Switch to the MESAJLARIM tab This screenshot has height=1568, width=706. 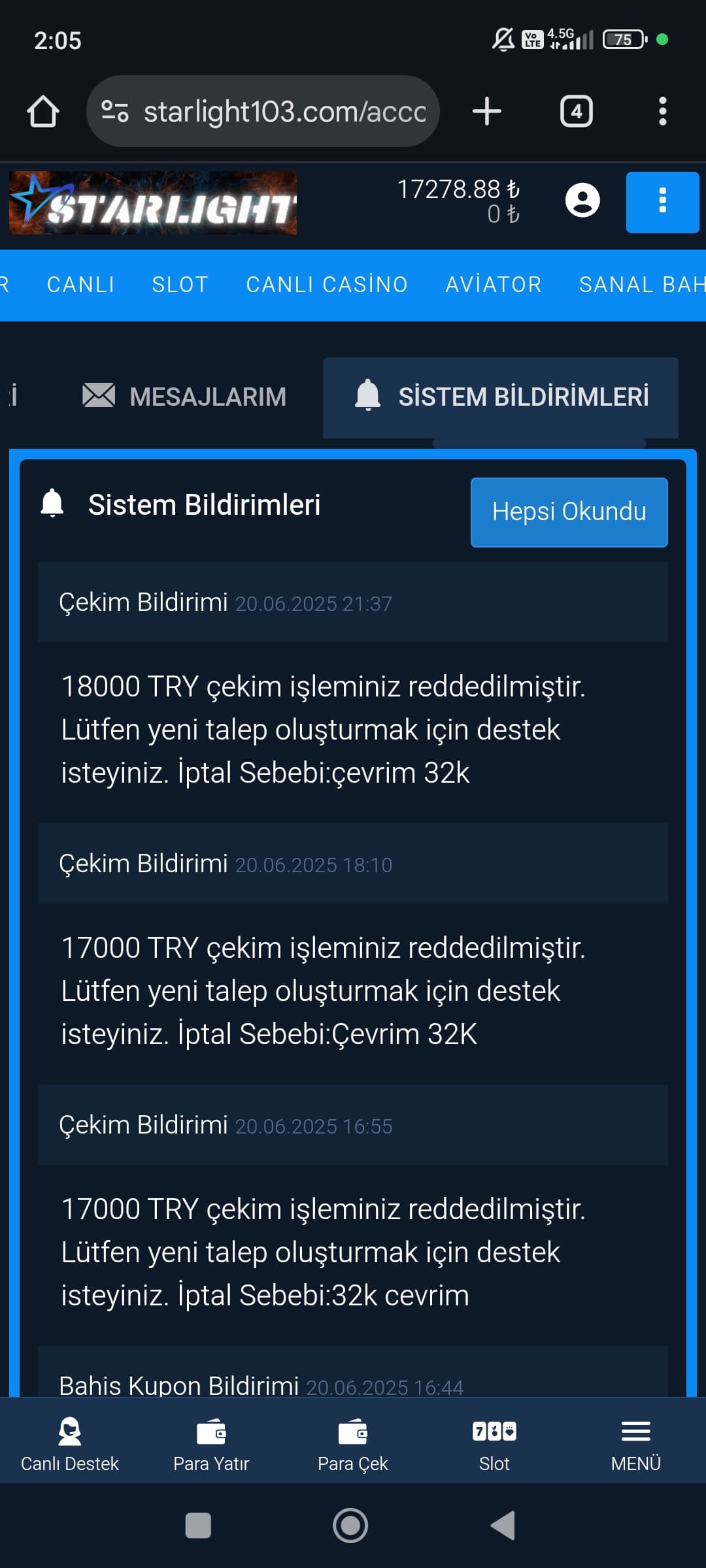pyautogui.click(x=185, y=397)
